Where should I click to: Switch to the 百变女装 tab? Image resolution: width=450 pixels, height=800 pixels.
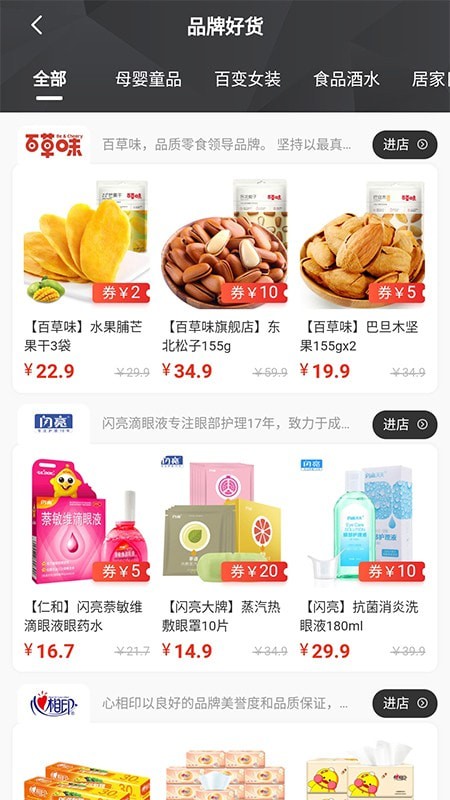point(248,80)
